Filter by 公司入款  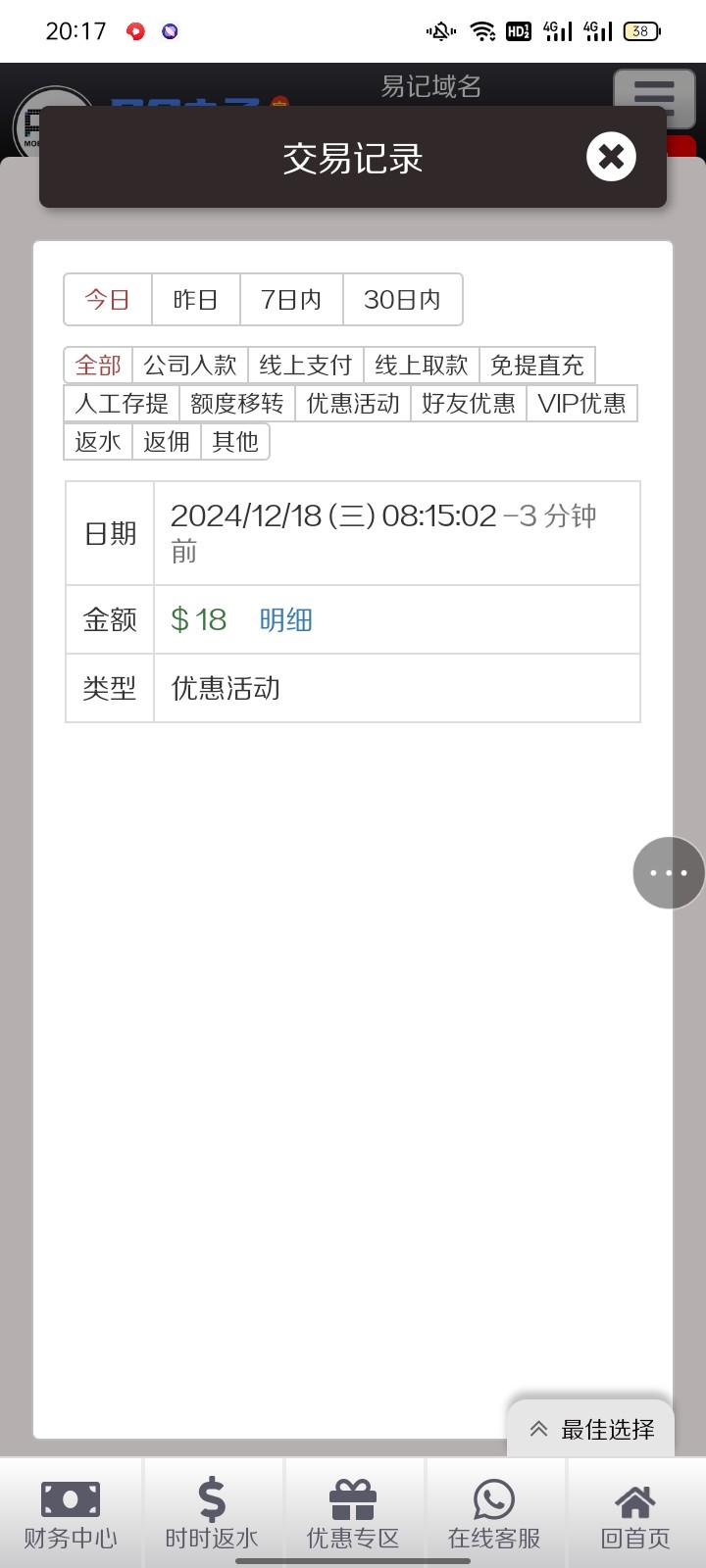tap(190, 366)
